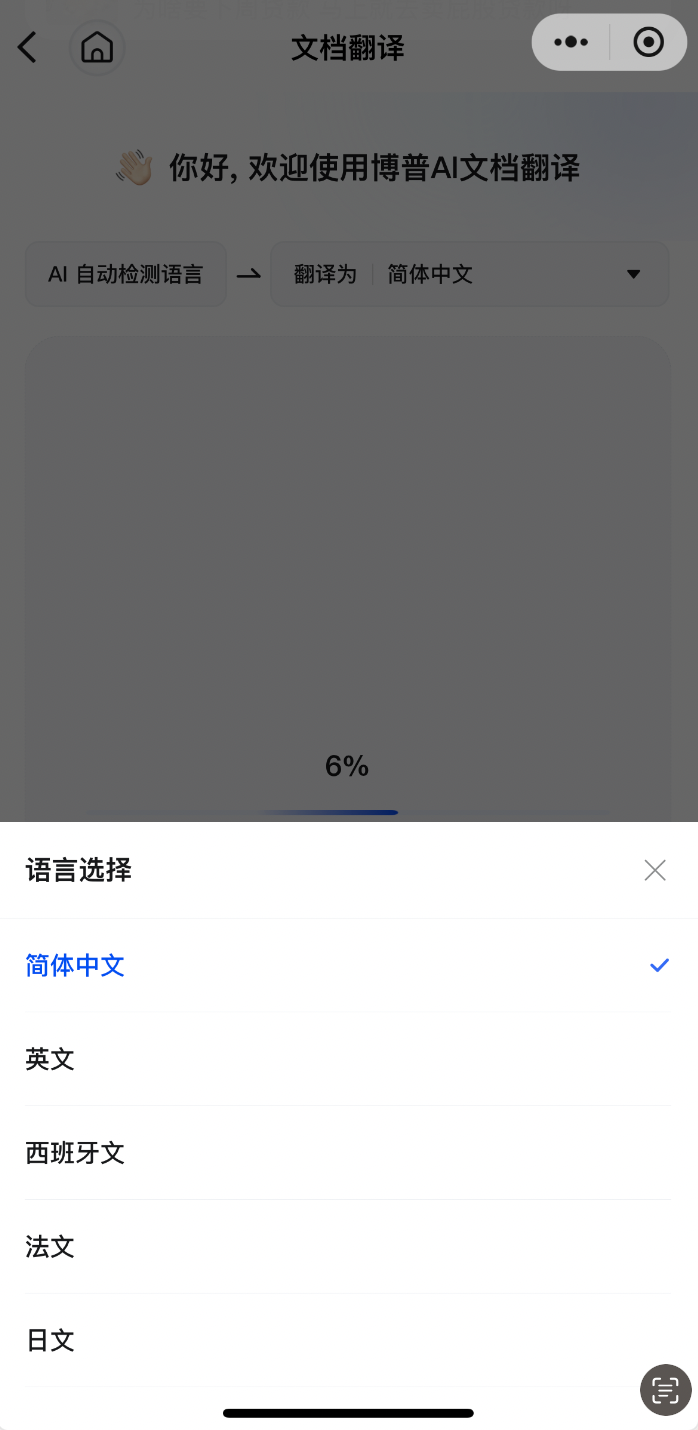
Task: Tap the floating scan icon at the bottom right
Action: (665, 1390)
